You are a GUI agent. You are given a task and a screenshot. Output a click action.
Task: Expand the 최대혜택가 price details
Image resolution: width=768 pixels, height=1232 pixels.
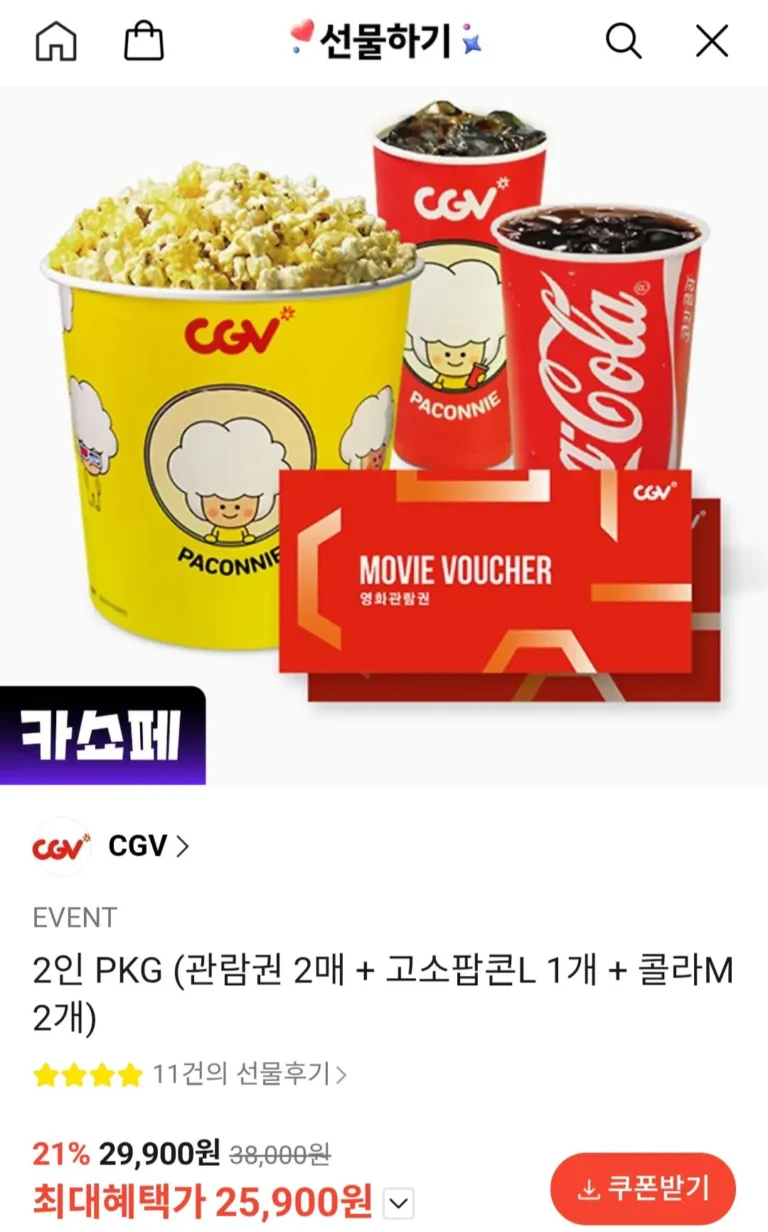(x=398, y=1201)
